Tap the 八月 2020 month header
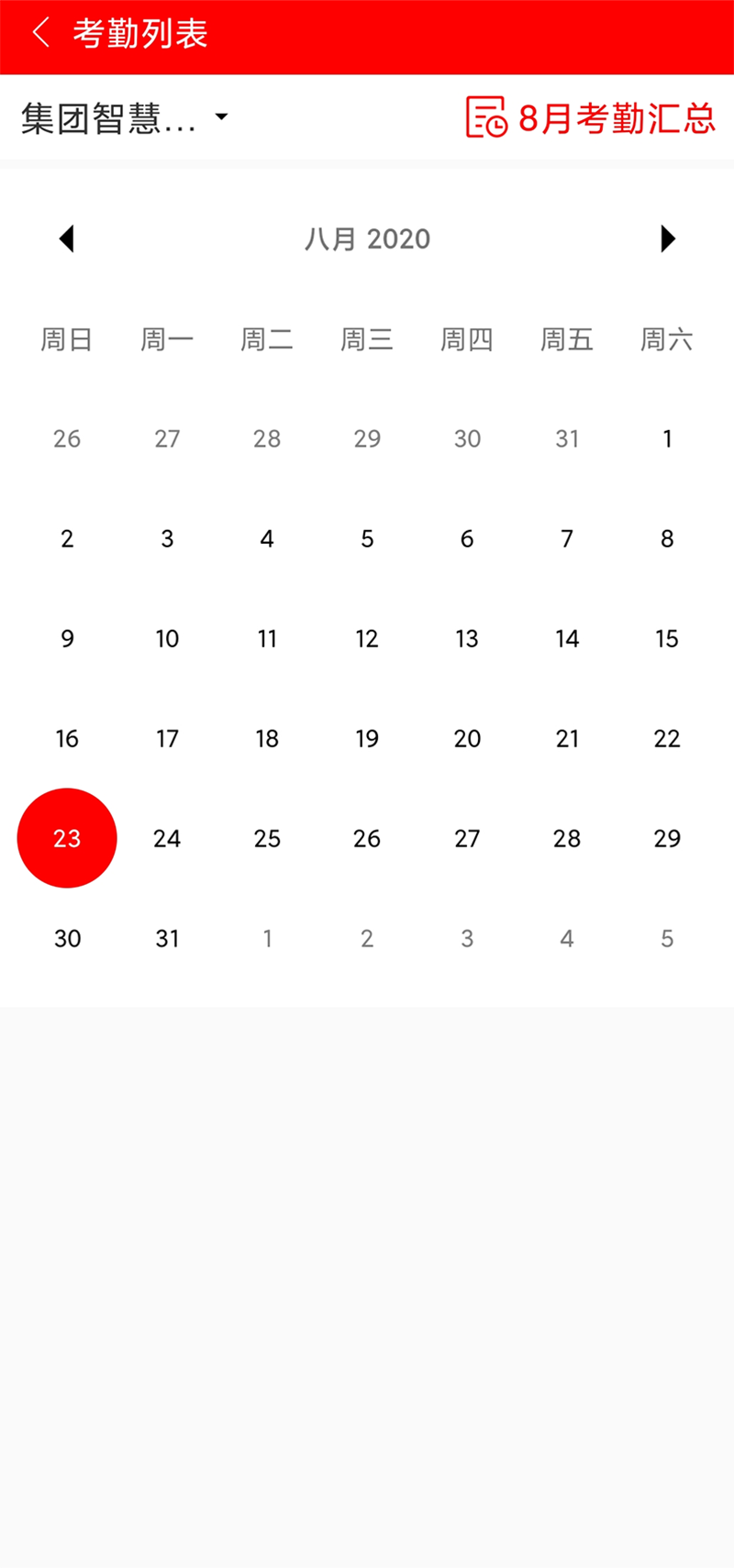The width and height of the screenshot is (734, 1568). (x=367, y=238)
